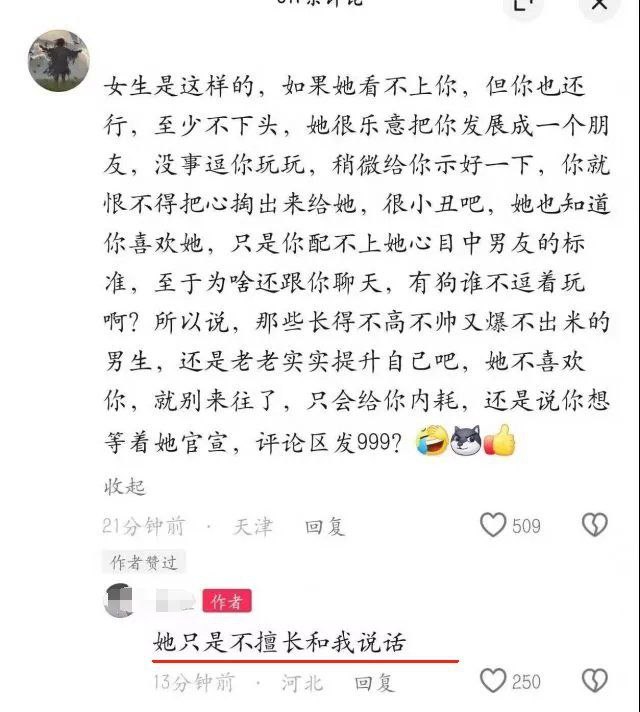Reply to the comment from 天津

pos(324,526)
